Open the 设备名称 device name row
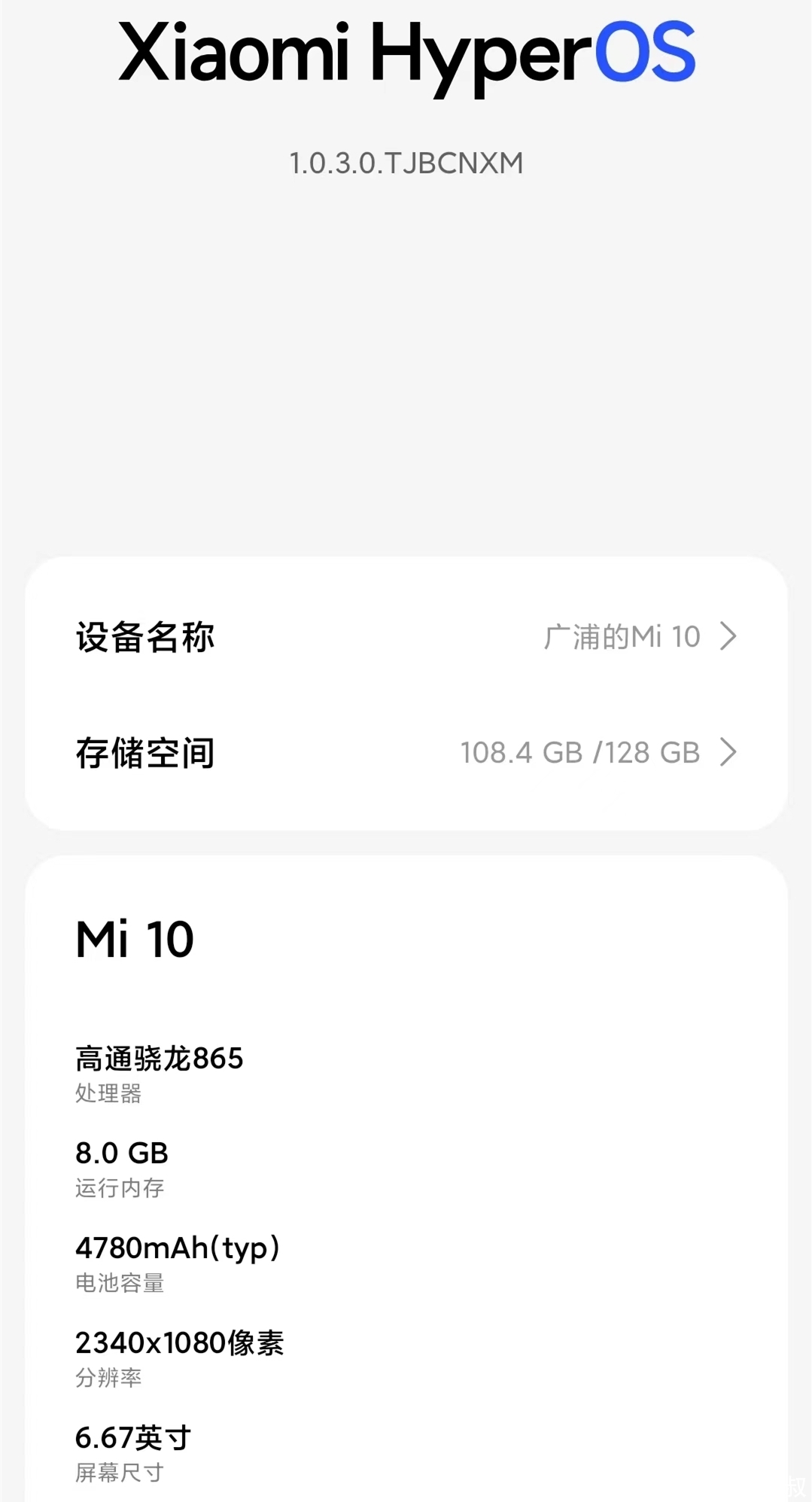The image size is (812, 1502). (x=406, y=637)
